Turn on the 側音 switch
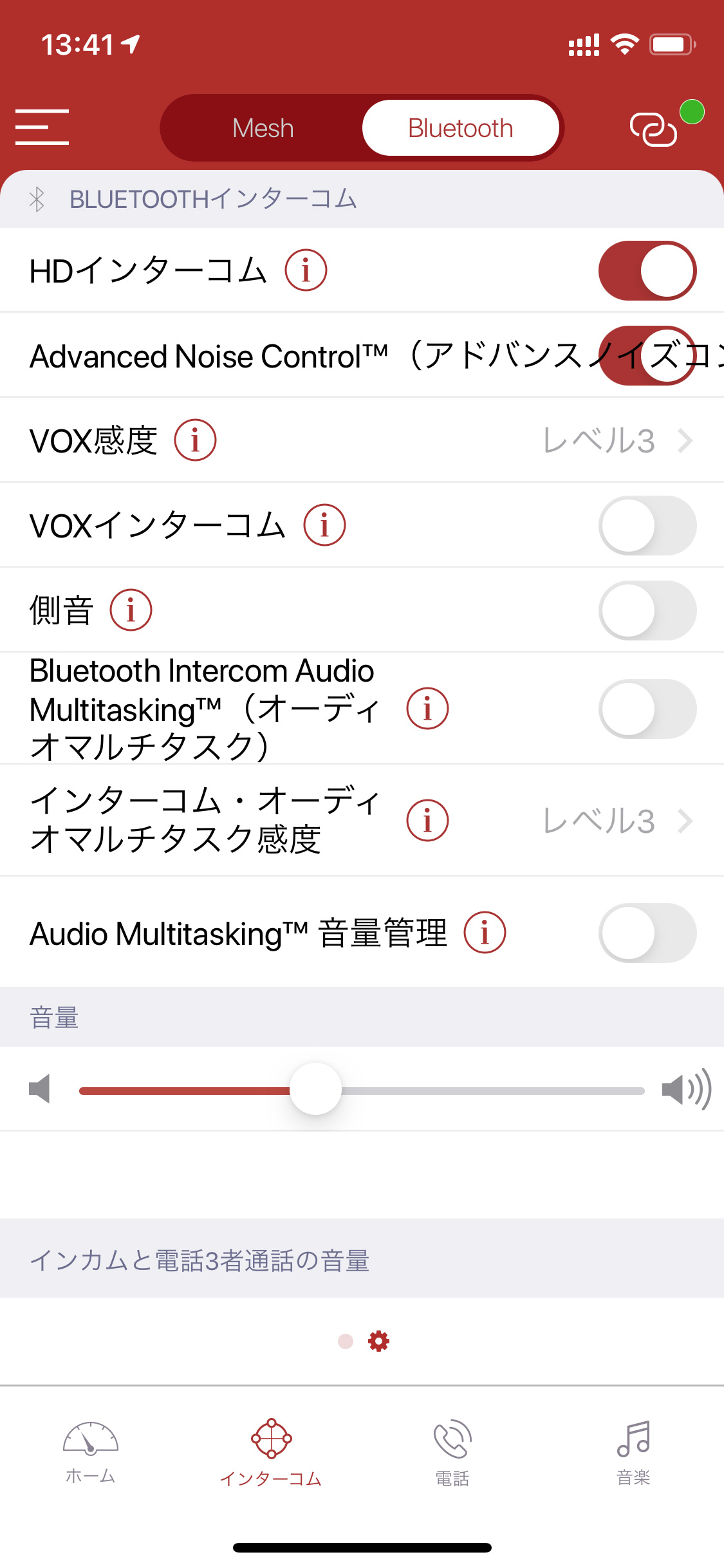Image resolution: width=724 pixels, height=1568 pixels. point(647,610)
